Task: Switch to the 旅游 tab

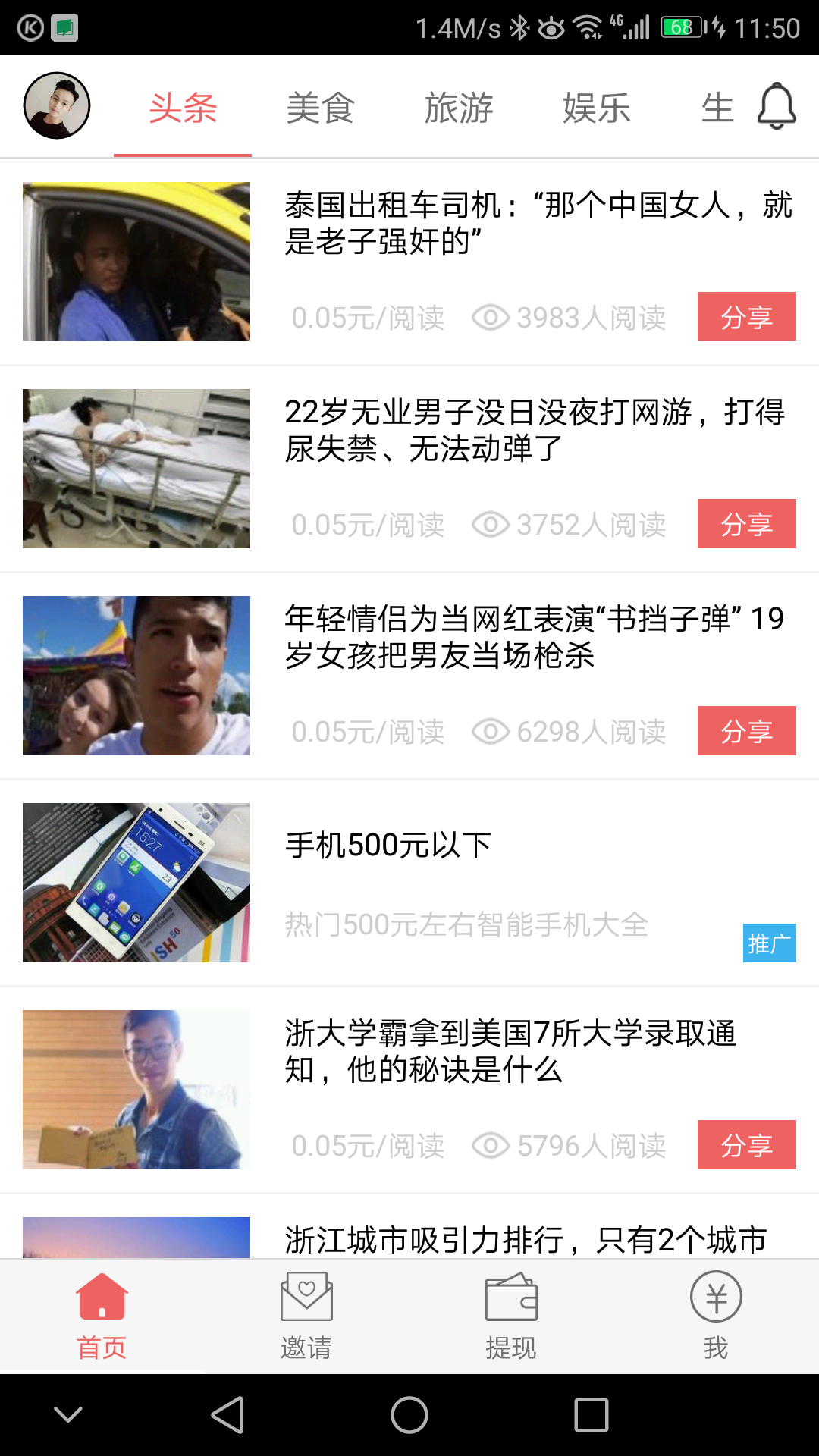Action: pos(459,108)
